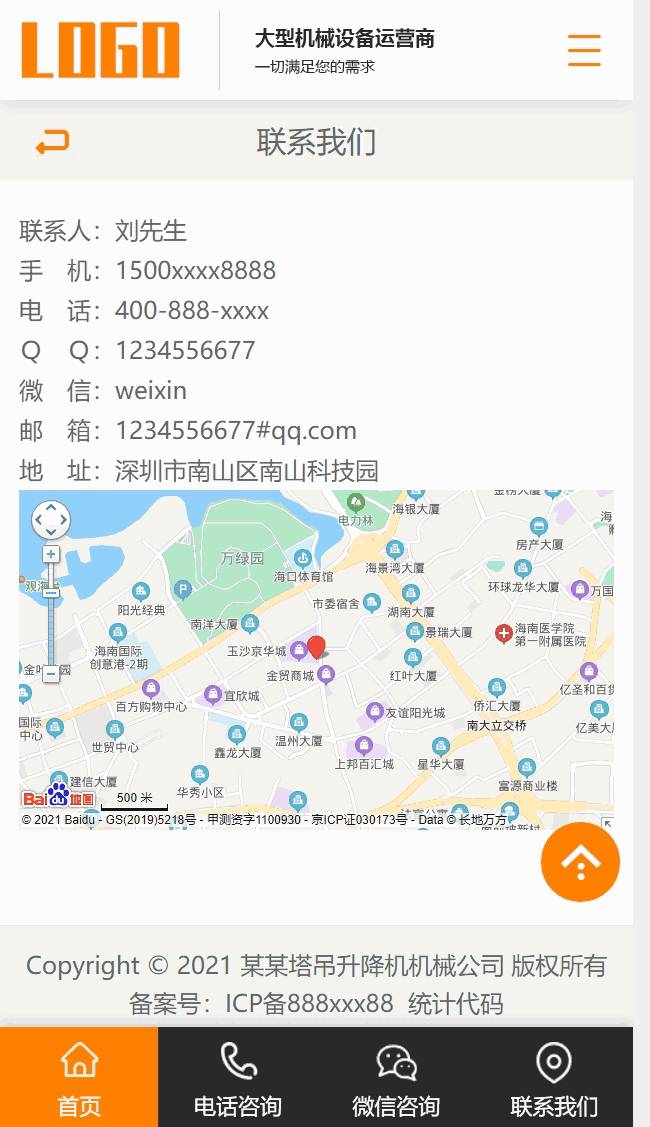Jump back to top with orange button

(x=580, y=861)
